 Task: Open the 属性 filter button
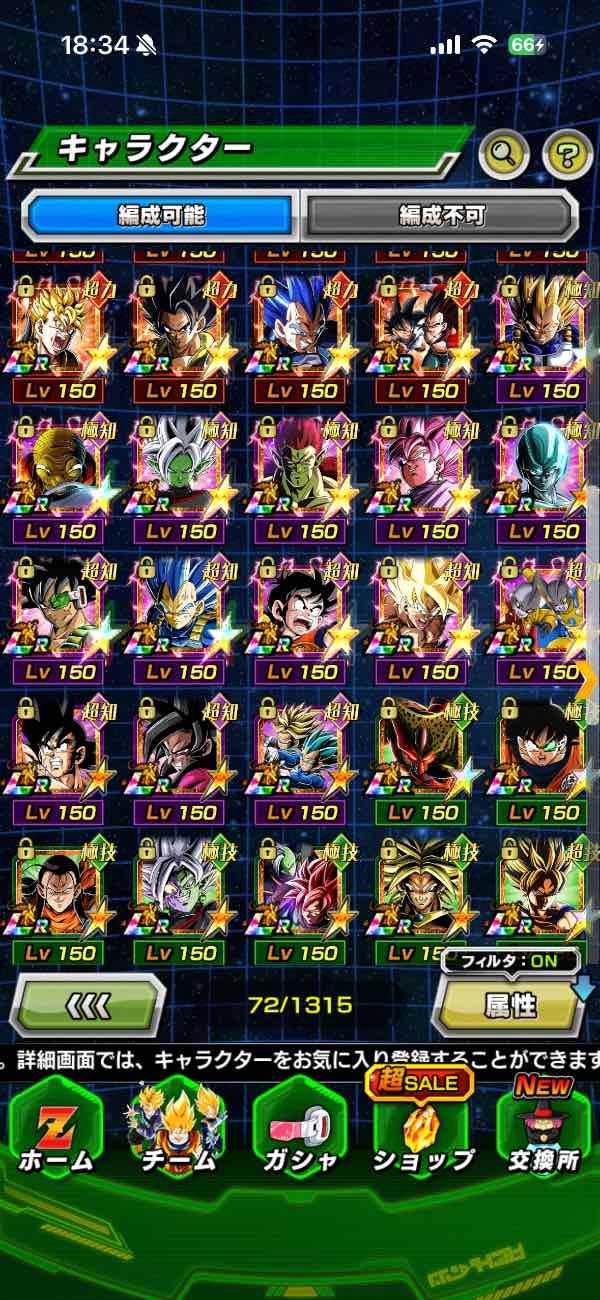tap(509, 1004)
